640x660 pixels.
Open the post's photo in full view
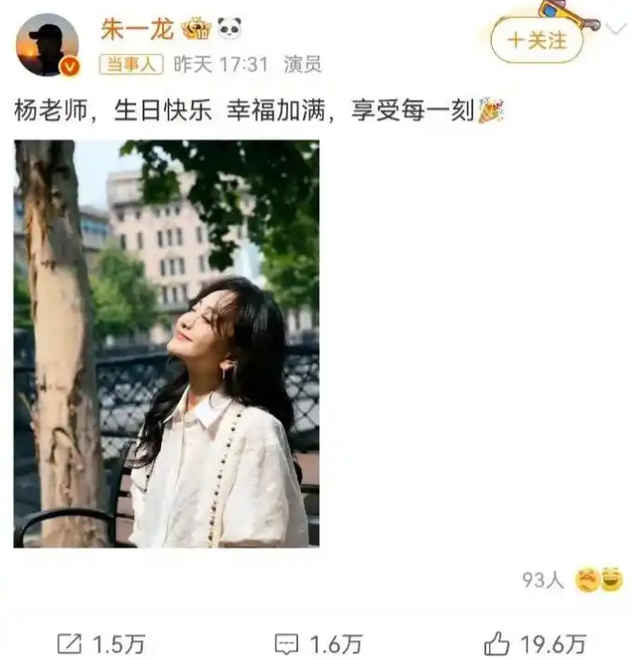coord(166,343)
